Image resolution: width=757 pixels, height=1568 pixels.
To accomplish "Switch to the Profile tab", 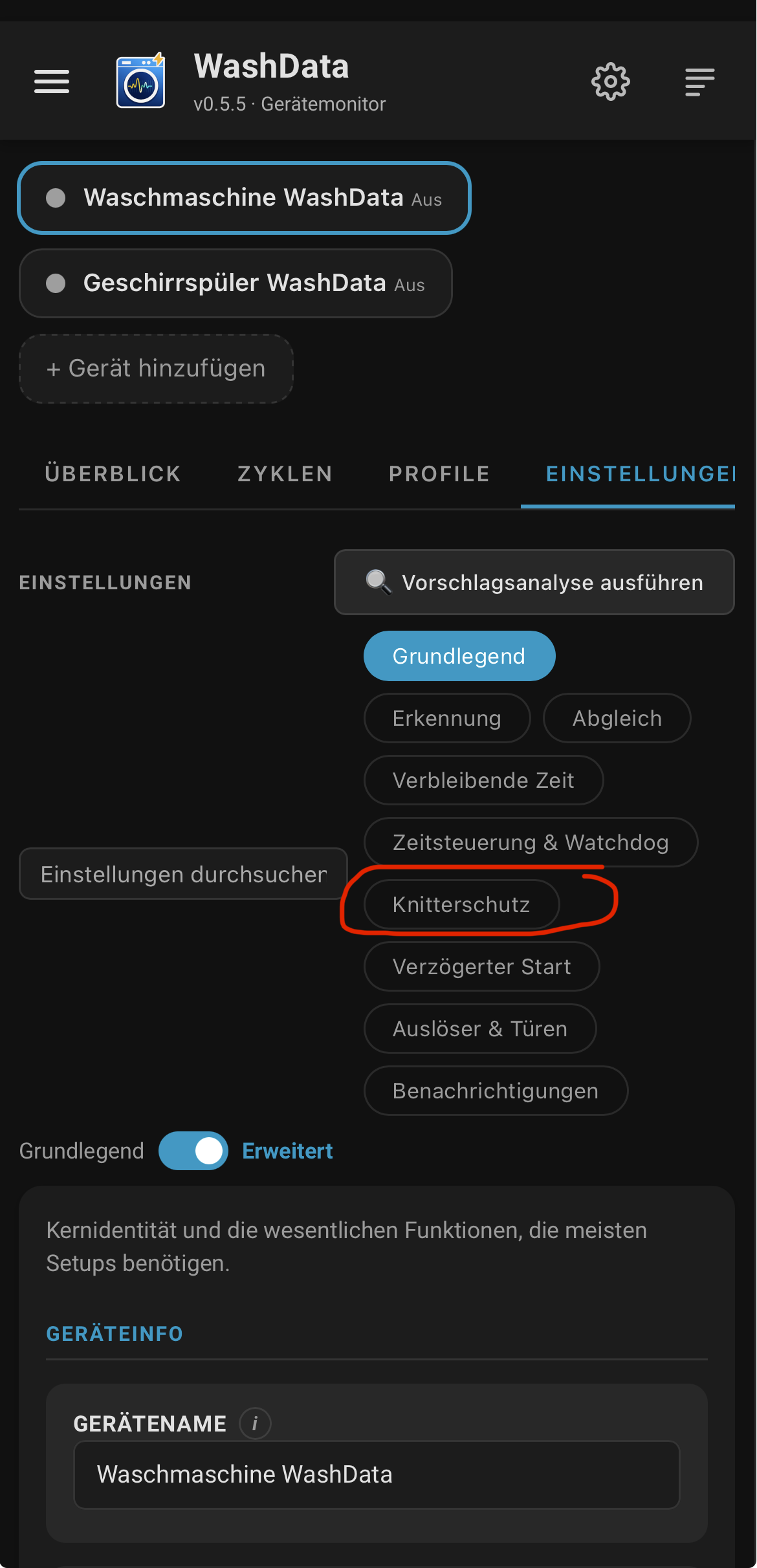I will pos(439,474).
